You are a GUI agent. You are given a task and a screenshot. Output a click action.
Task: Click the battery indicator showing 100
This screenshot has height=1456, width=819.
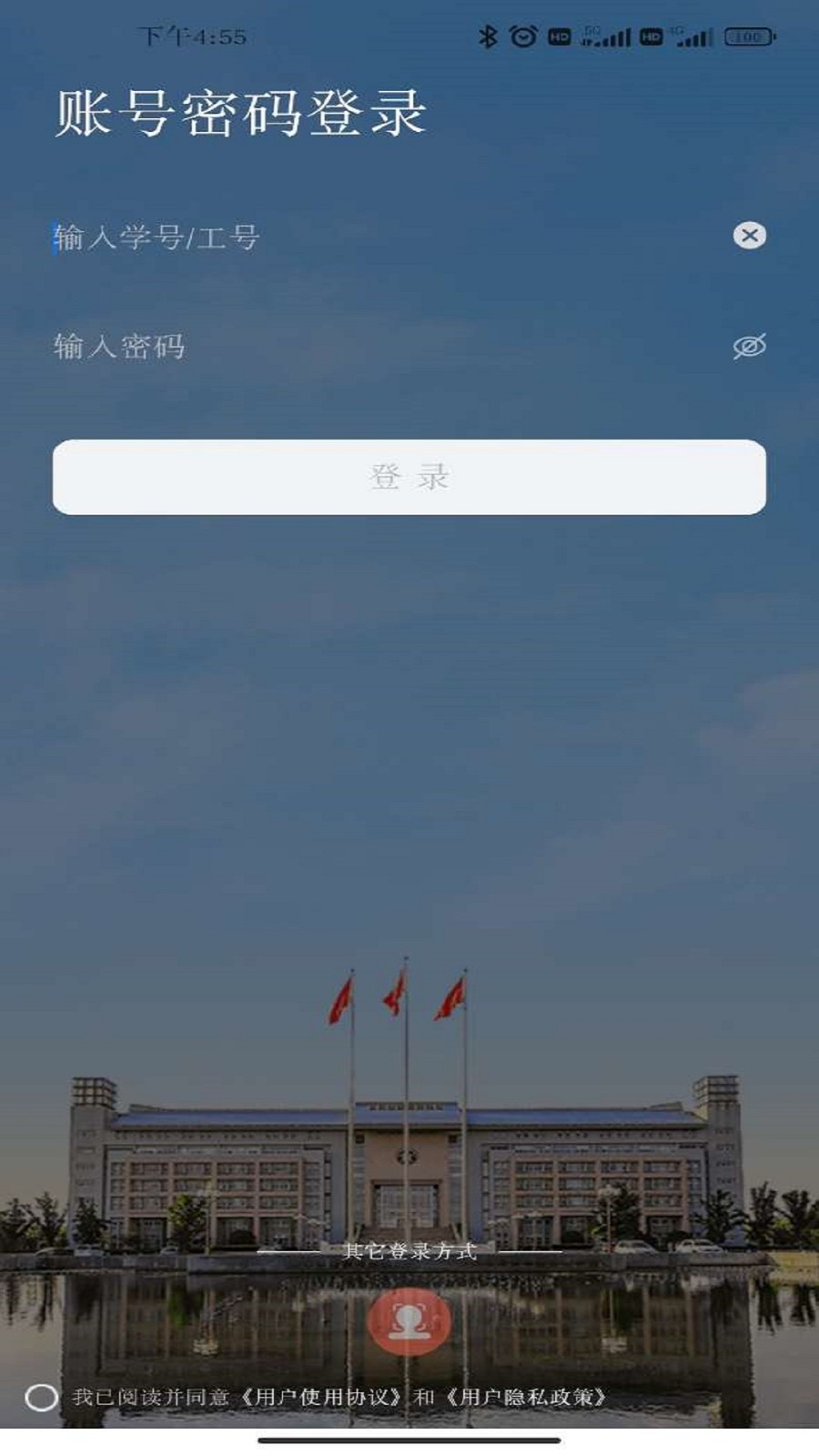point(746,38)
